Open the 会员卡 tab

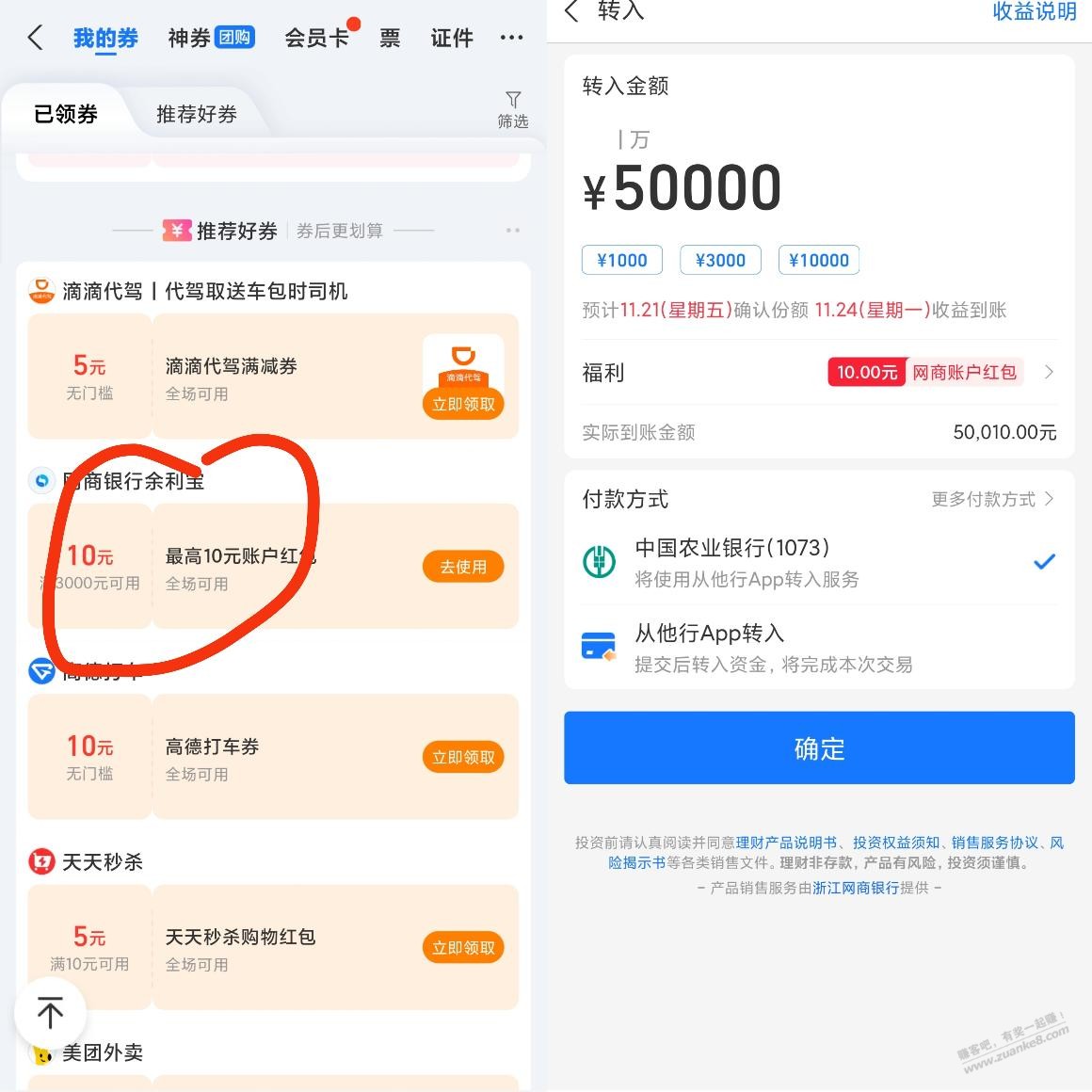click(317, 38)
